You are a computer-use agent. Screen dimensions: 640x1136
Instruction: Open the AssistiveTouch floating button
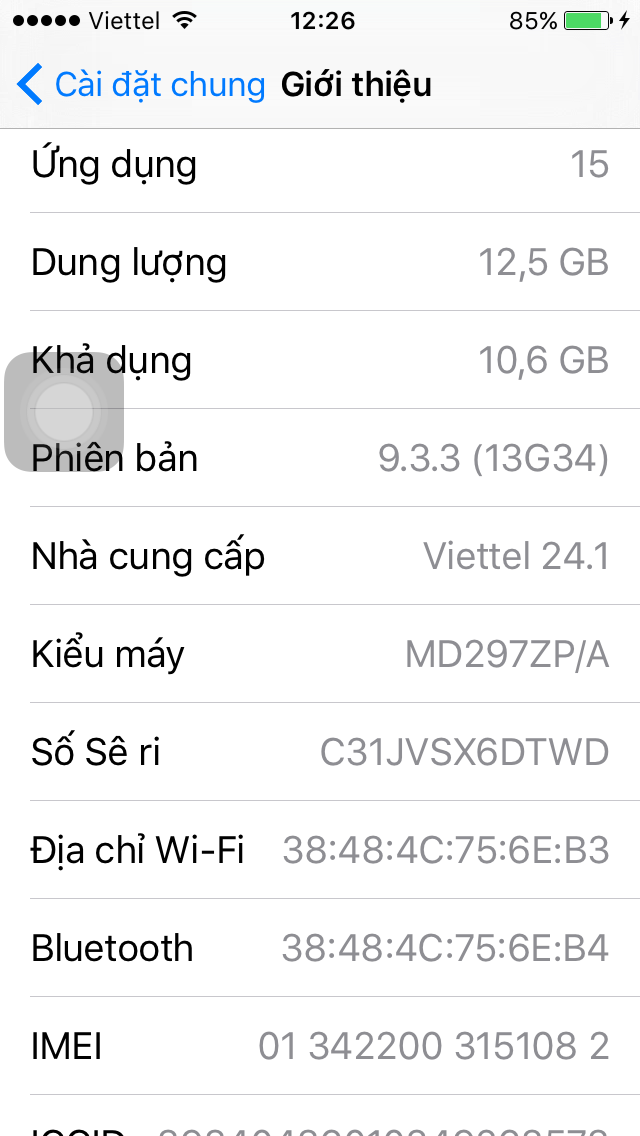point(65,412)
